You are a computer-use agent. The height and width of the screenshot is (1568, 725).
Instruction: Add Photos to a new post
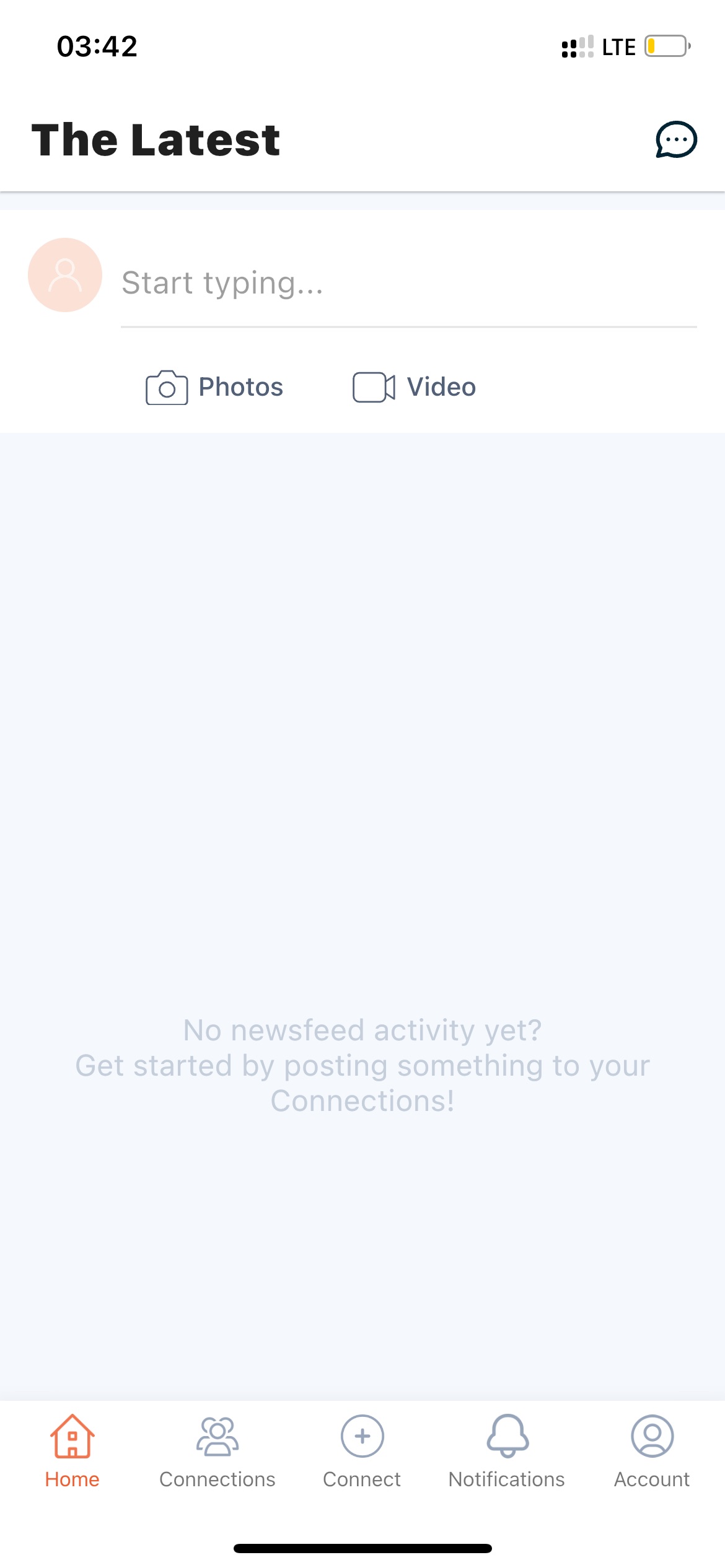[x=214, y=388]
